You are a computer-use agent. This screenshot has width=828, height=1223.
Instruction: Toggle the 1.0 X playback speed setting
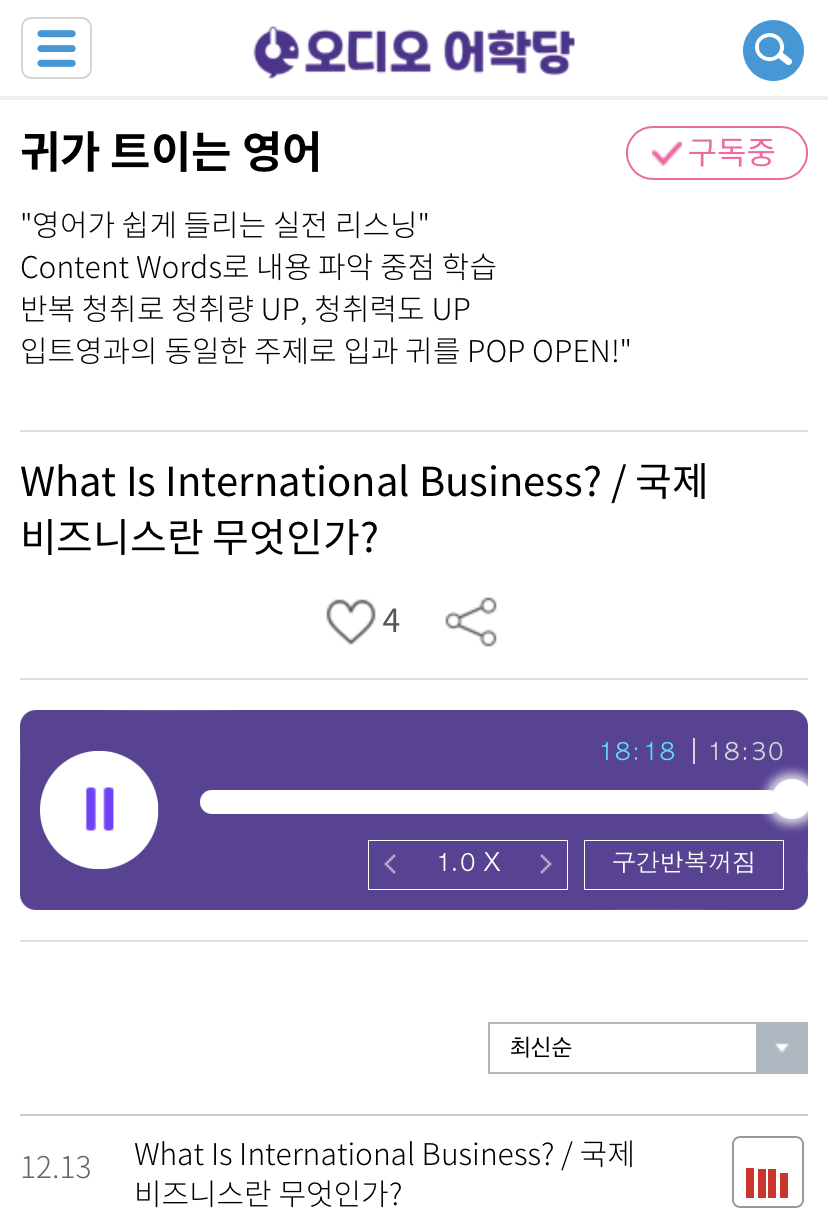(x=467, y=864)
